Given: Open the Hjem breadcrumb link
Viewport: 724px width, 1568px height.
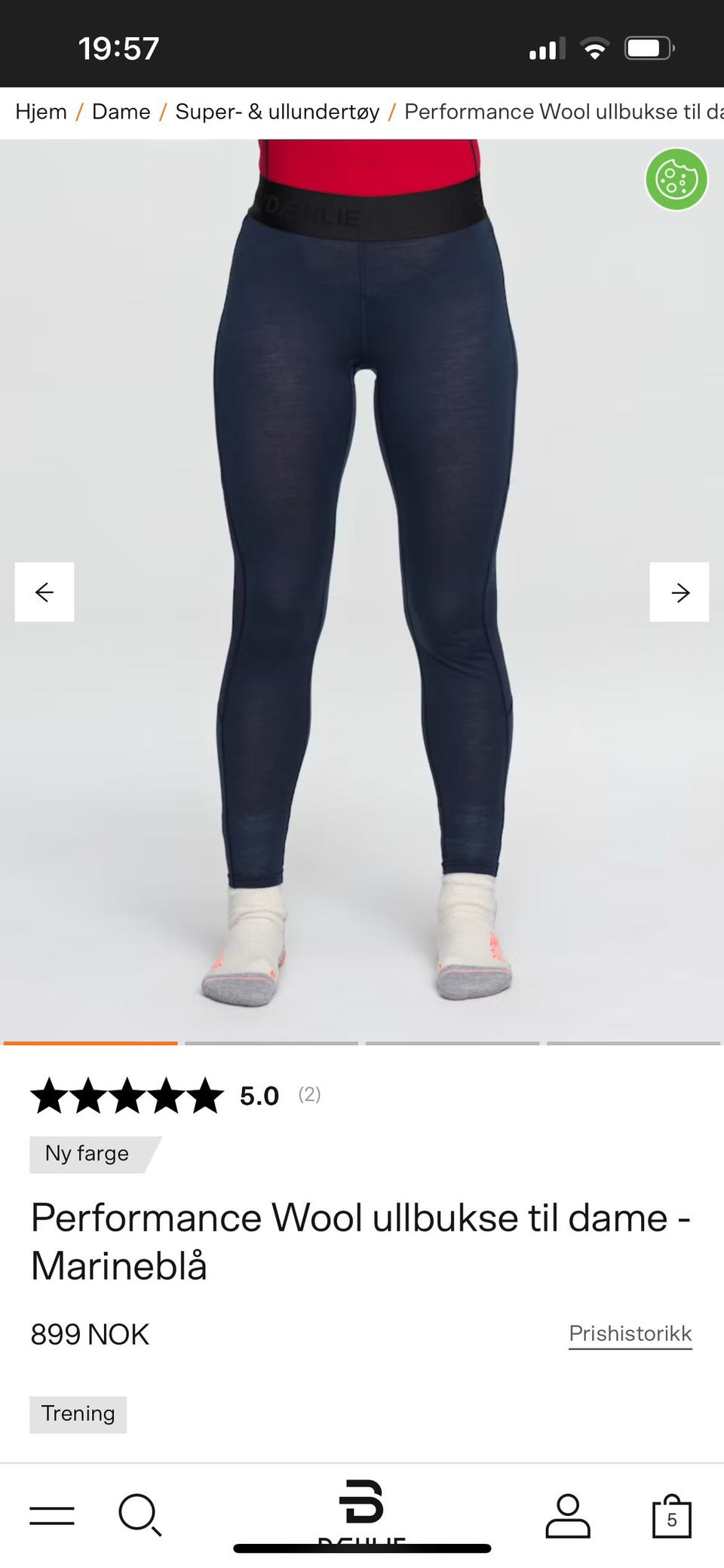Looking at the screenshot, I should [41, 112].
